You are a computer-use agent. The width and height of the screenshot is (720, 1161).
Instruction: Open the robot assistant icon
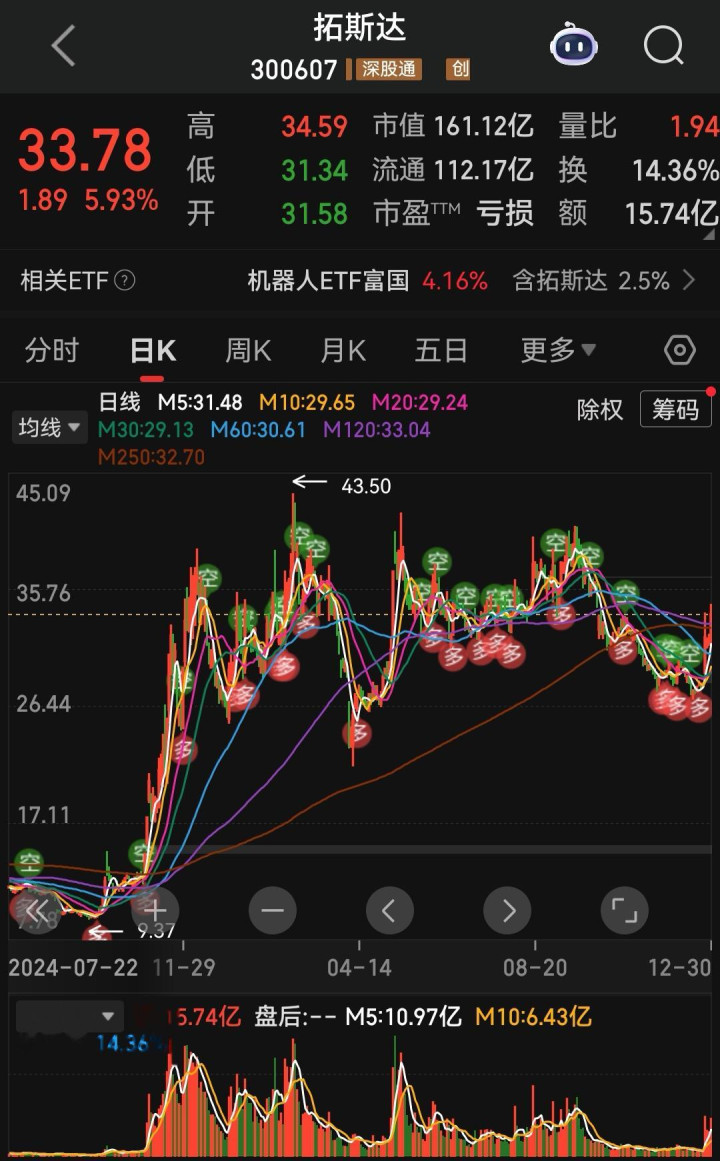(574, 45)
